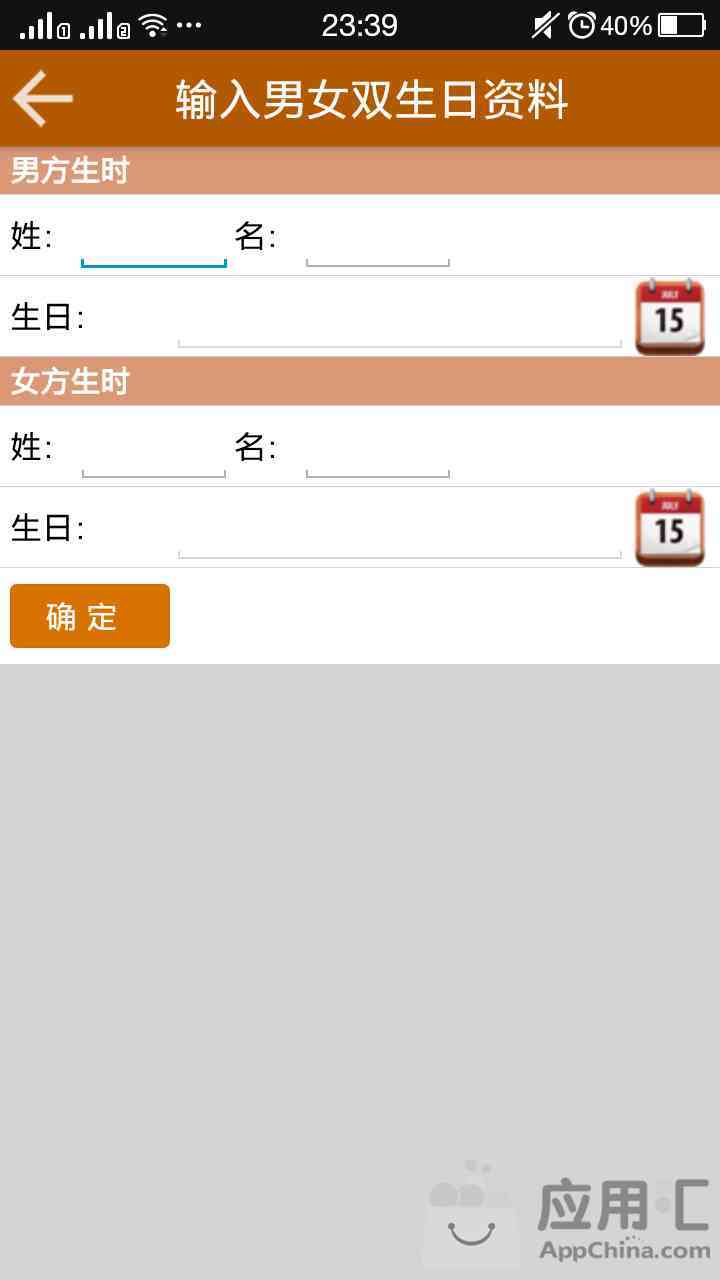This screenshot has height=1280, width=720.
Task: Tap the man's given name (名) field
Action: 377,238
